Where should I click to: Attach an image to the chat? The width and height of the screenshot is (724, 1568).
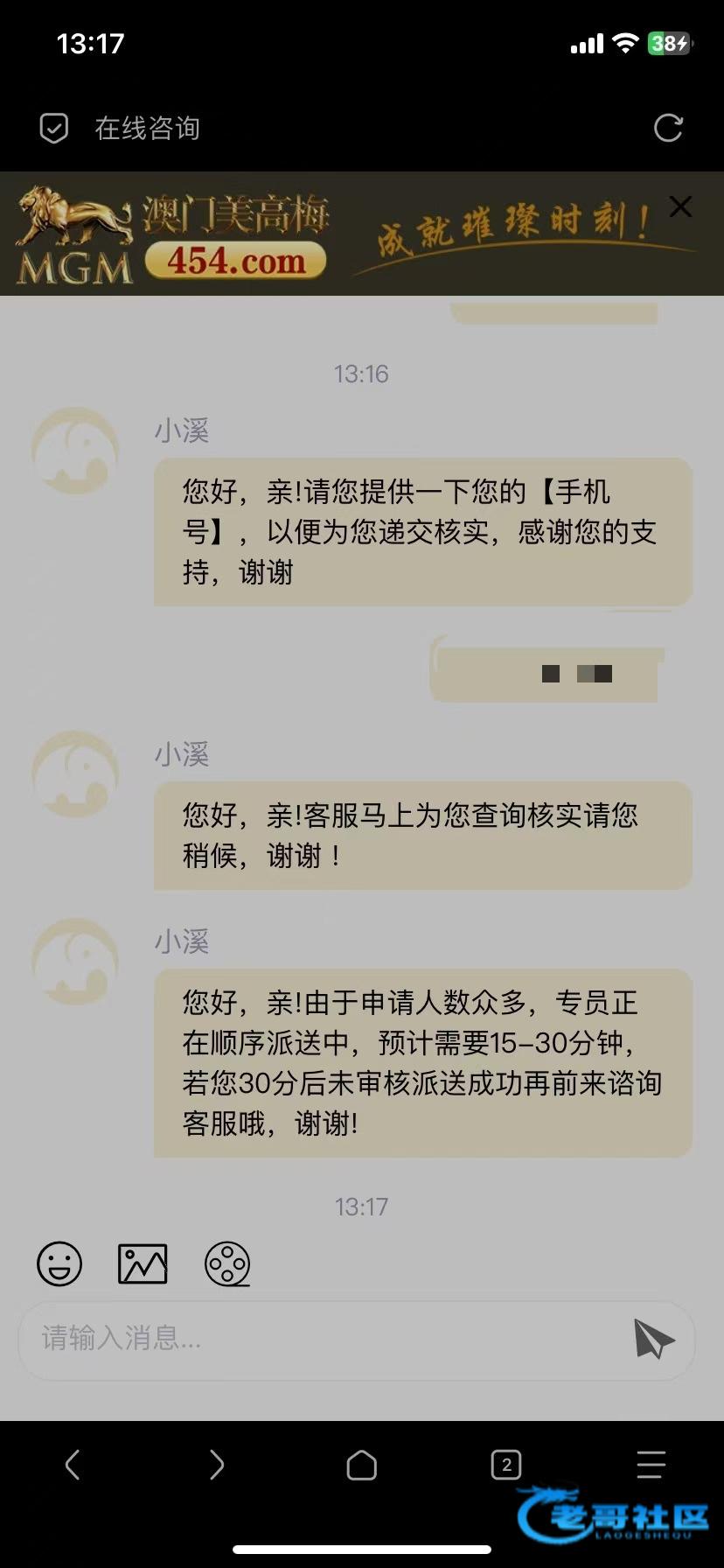pos(143,1263)
